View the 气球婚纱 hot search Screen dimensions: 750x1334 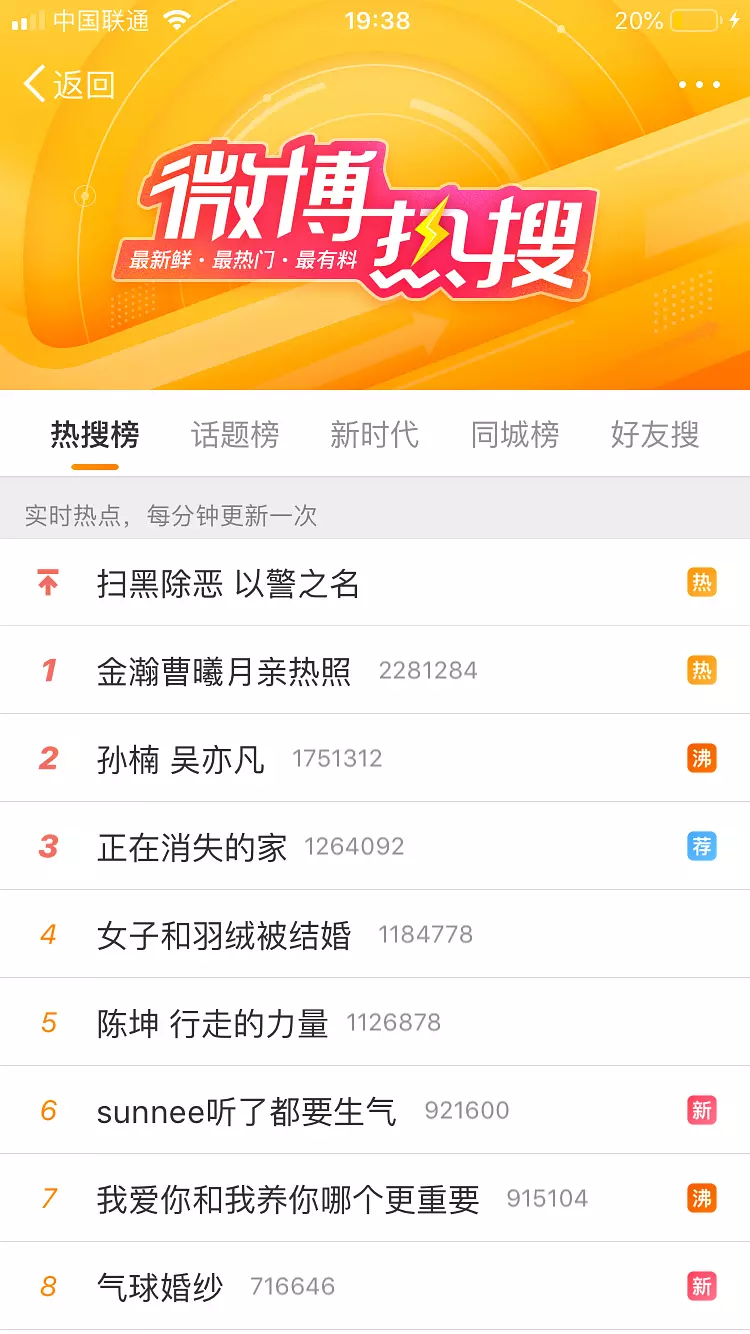point(375,1286)
